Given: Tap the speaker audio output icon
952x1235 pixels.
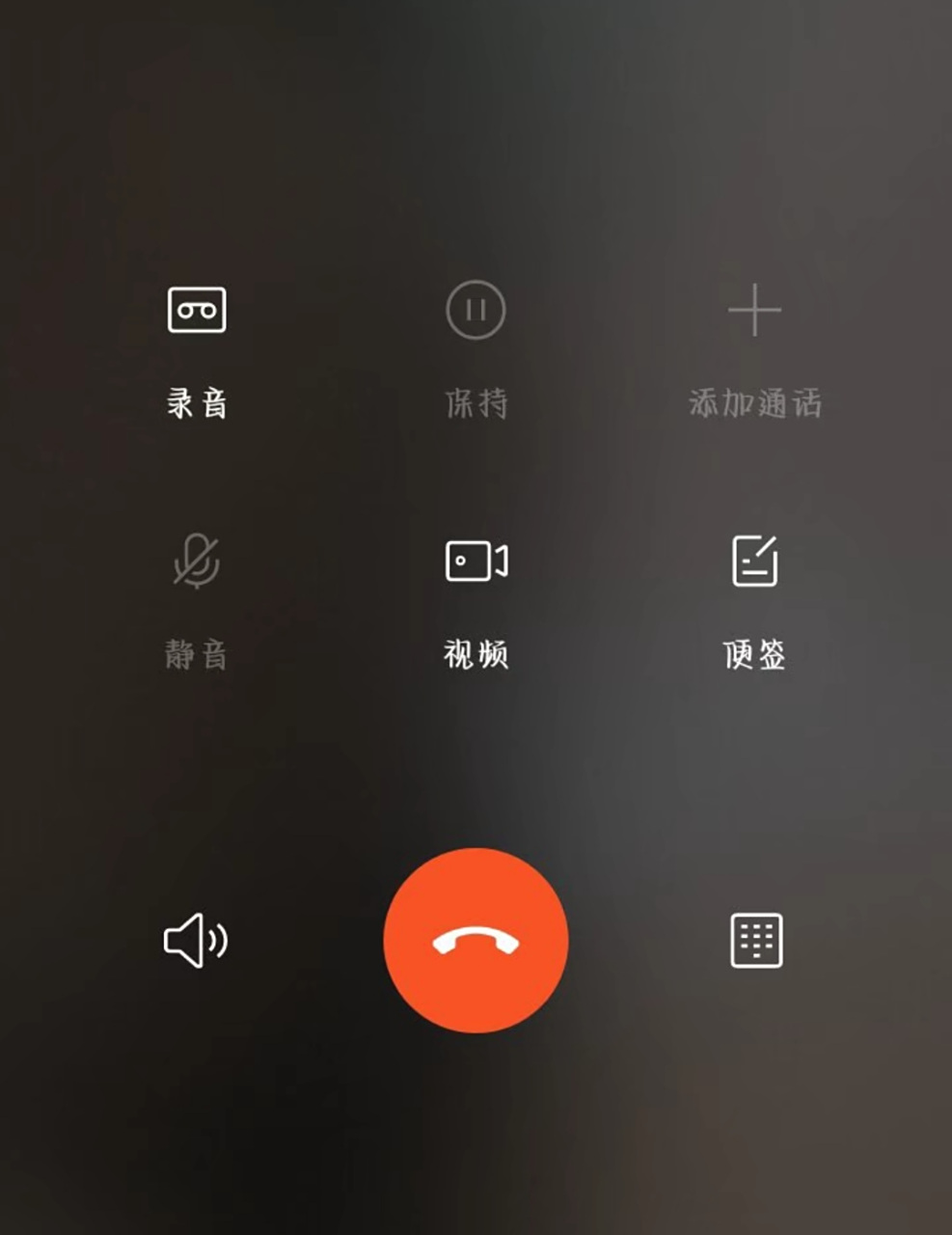Looking at the screenshot, I should coord(197,941).
